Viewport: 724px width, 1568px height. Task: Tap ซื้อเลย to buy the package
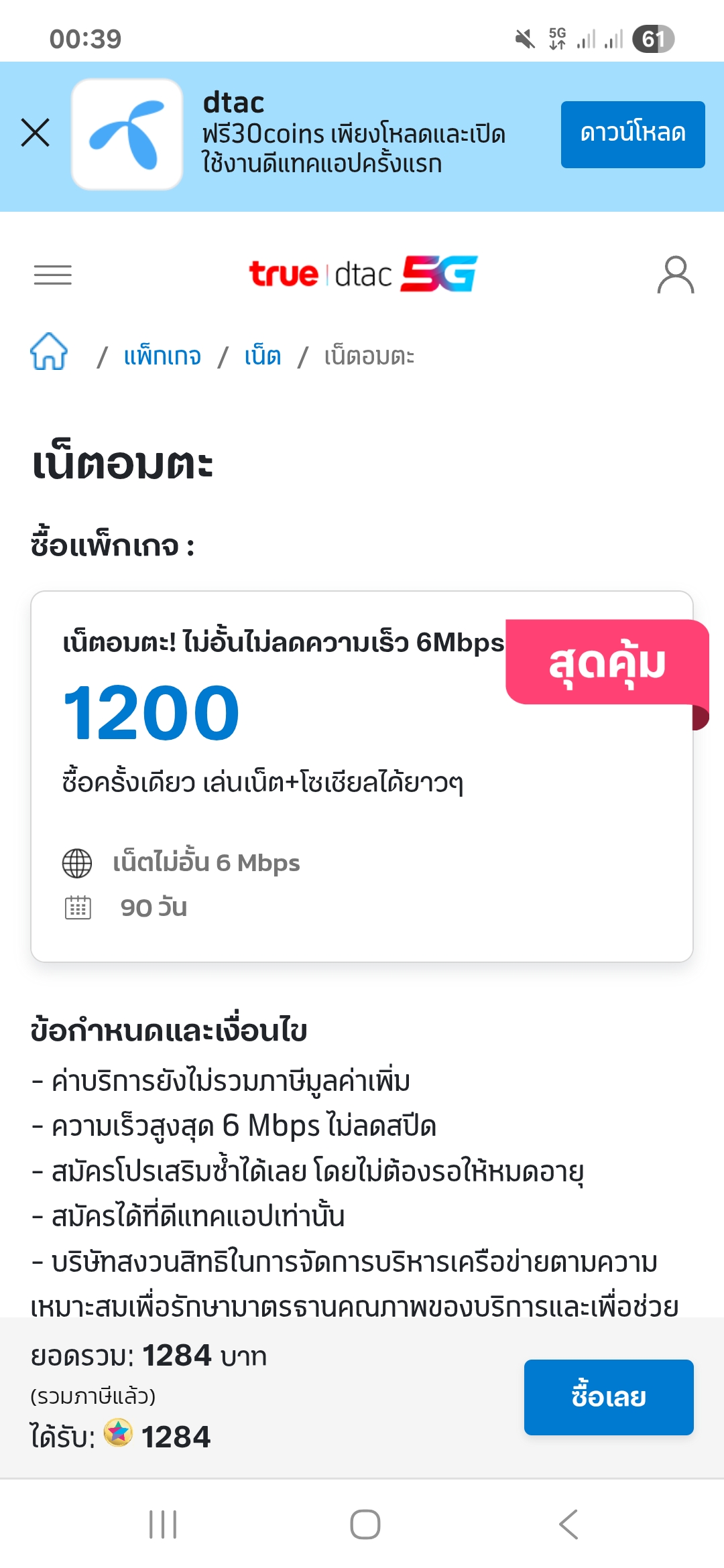[x=609, y=1397]
